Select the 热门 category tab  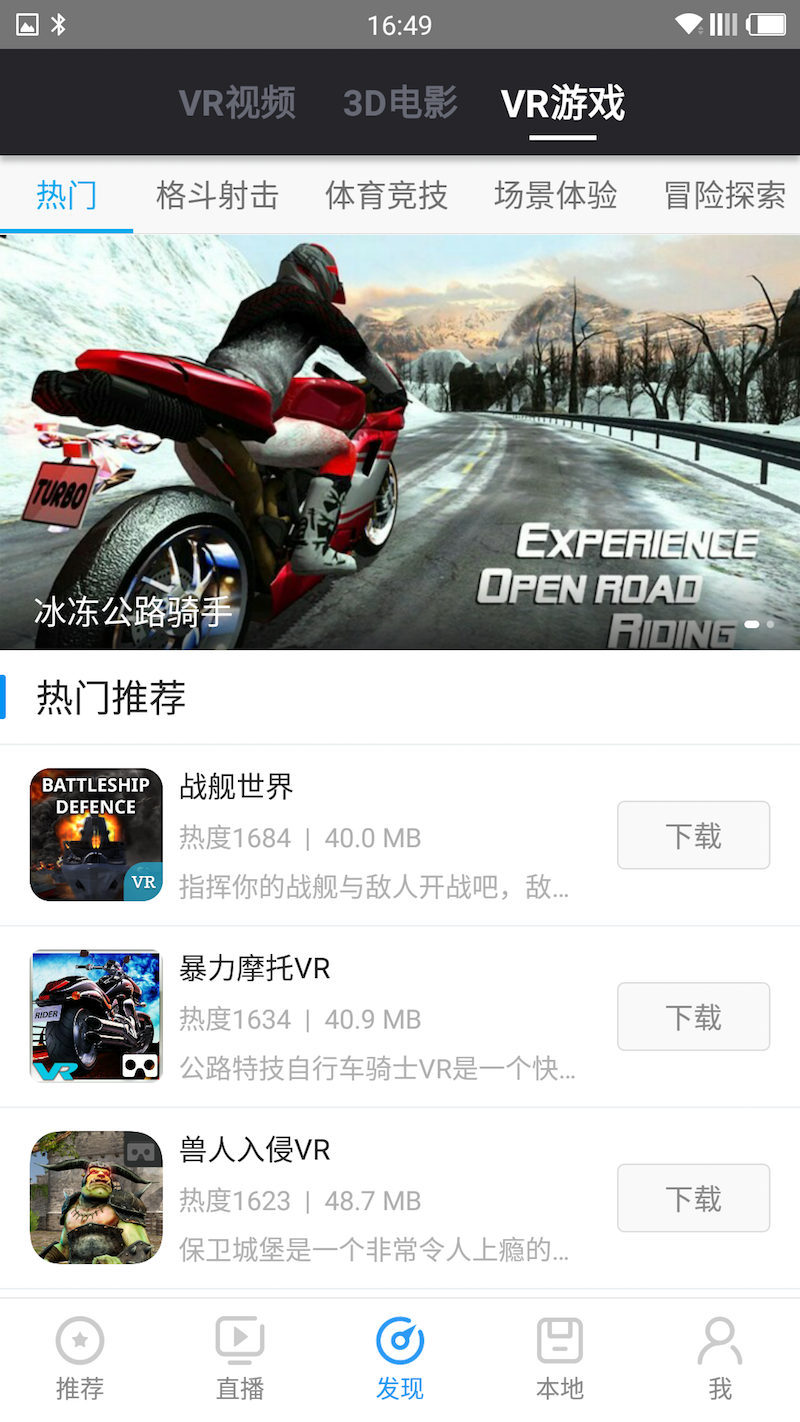click(x=66, y=195)
